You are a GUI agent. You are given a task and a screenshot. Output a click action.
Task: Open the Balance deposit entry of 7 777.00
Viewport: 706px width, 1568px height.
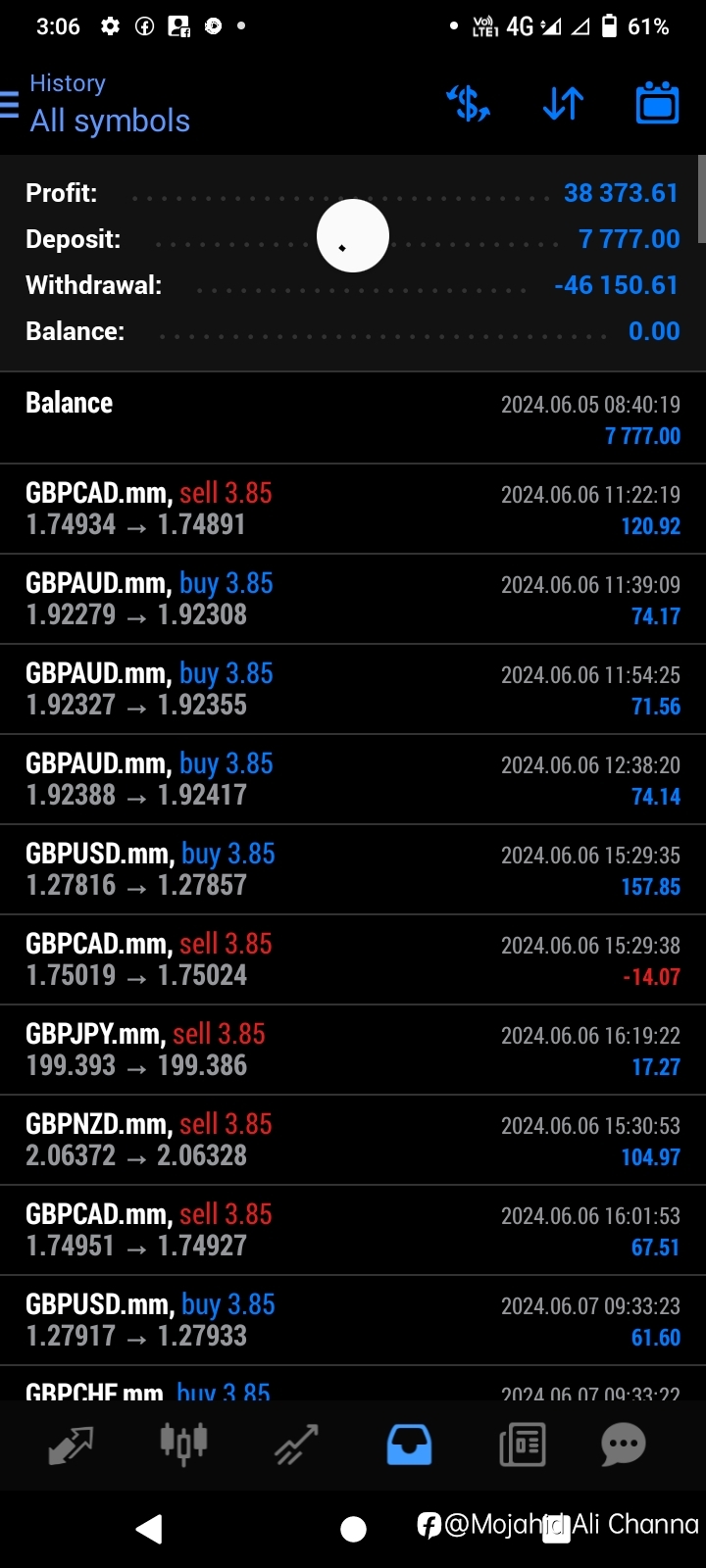coord(353,418)
